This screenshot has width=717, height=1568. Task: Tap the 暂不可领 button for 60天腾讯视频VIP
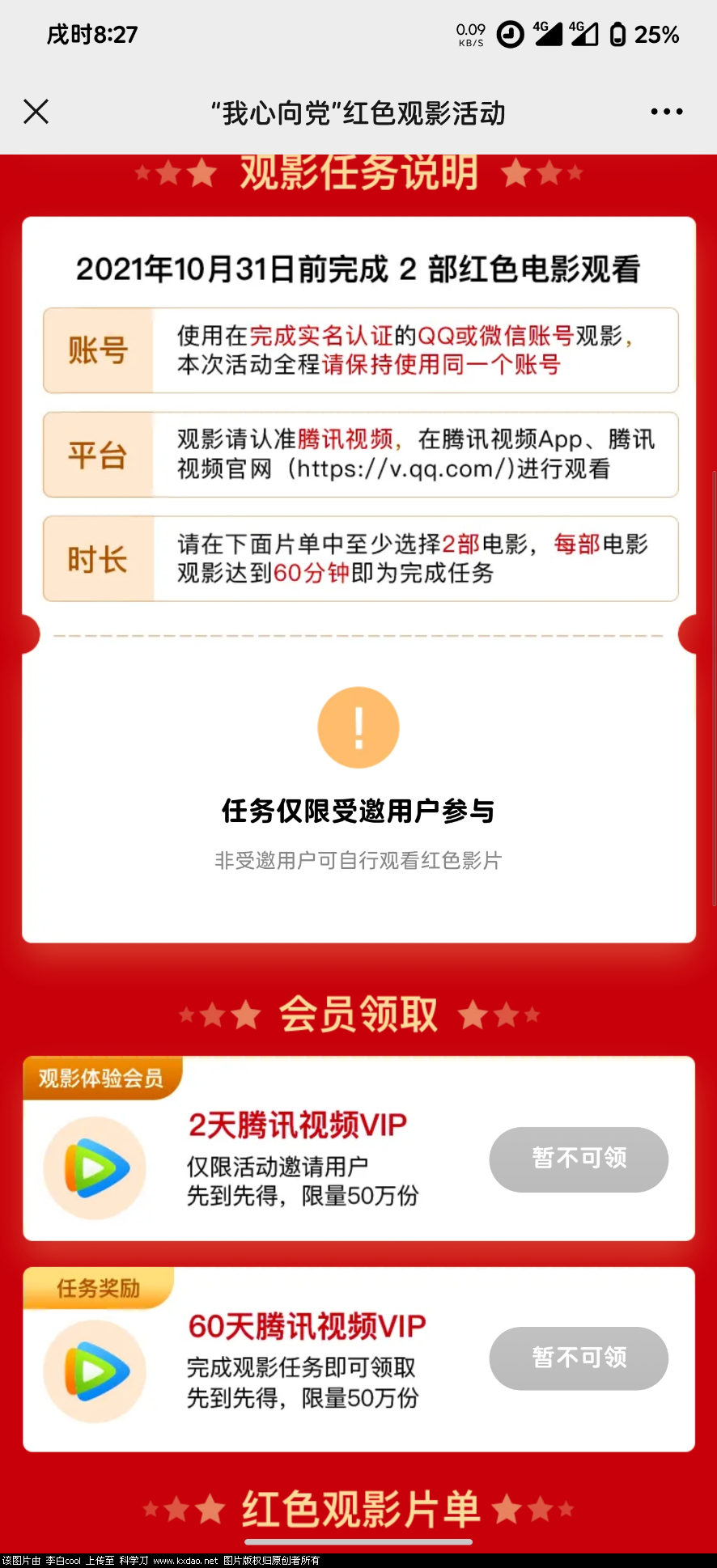pos(578,1358)
